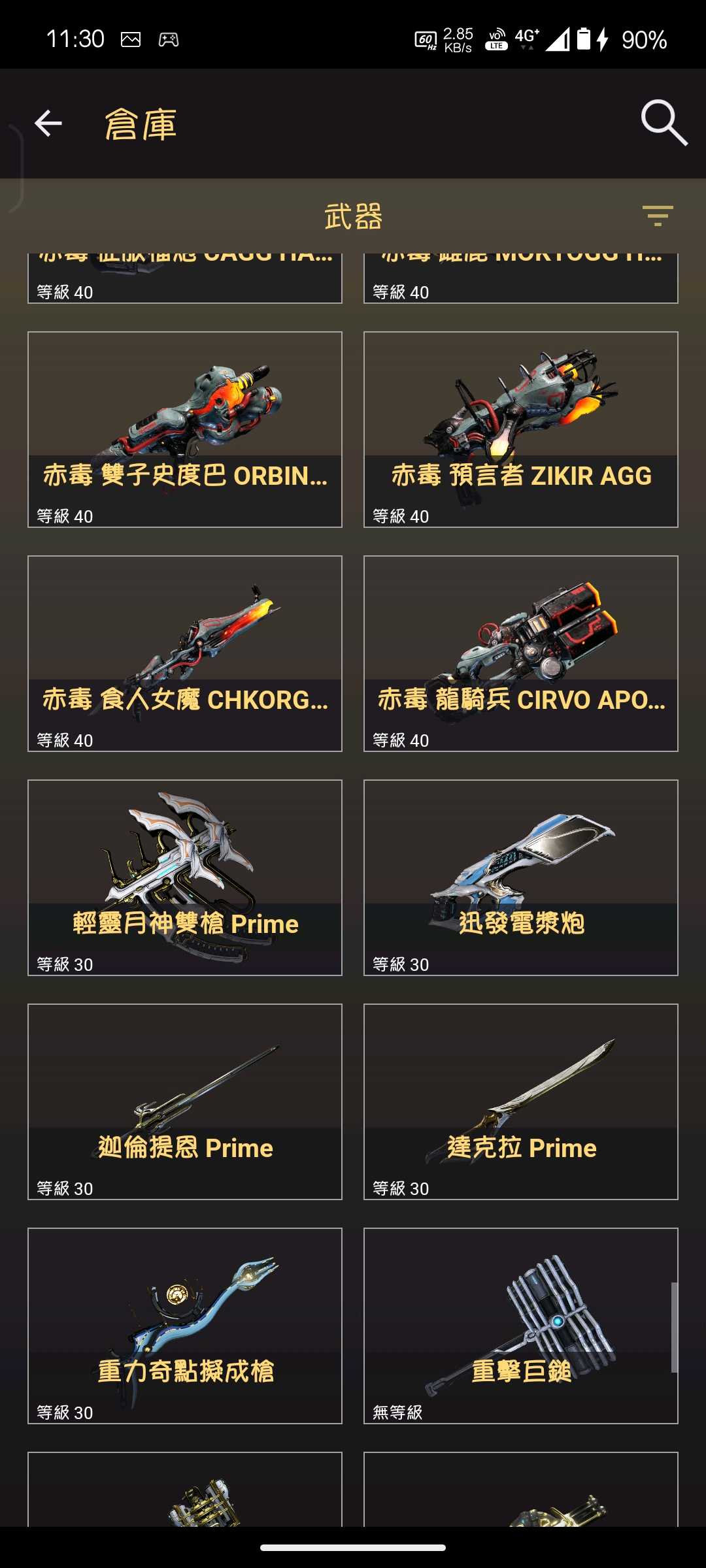Open 赤毒 預言者 ZIKIR AGG card

pyautogui.click(x=521, y=429)
